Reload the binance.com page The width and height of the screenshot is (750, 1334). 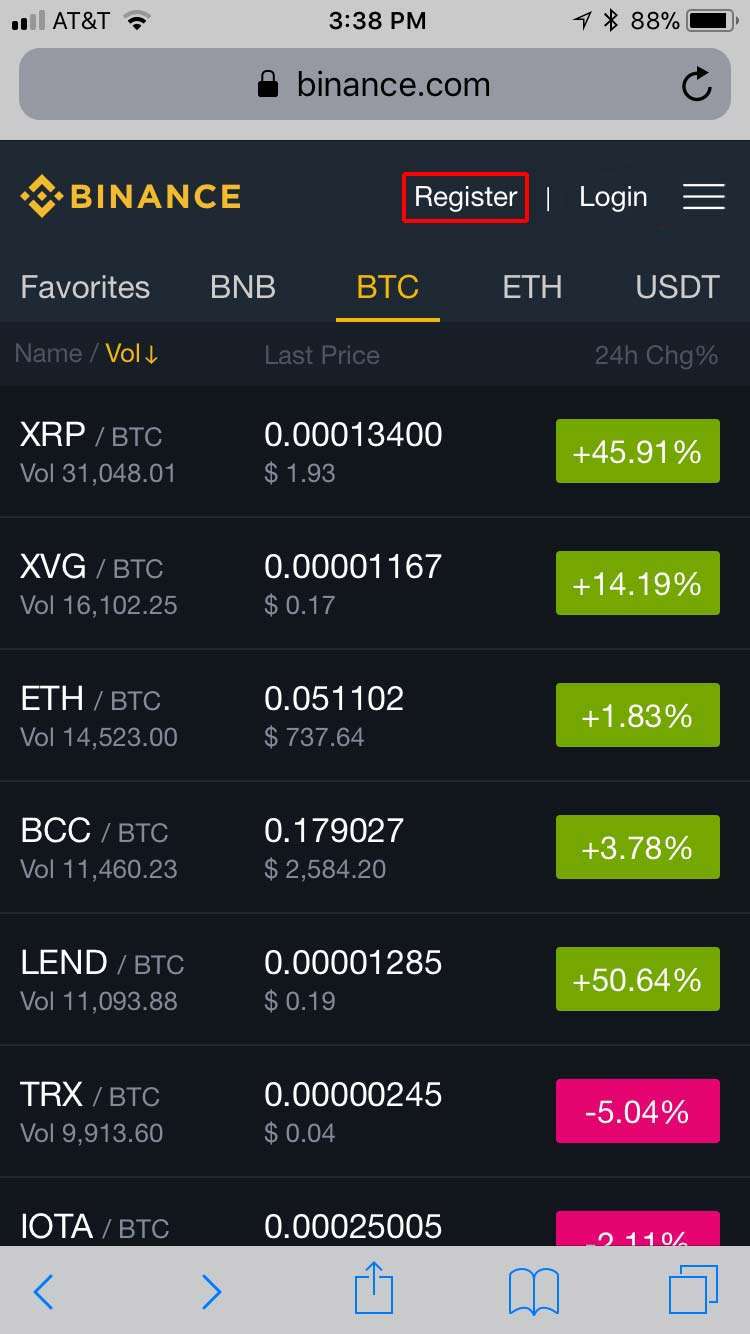pyautogui.click(x=697, y=85)
